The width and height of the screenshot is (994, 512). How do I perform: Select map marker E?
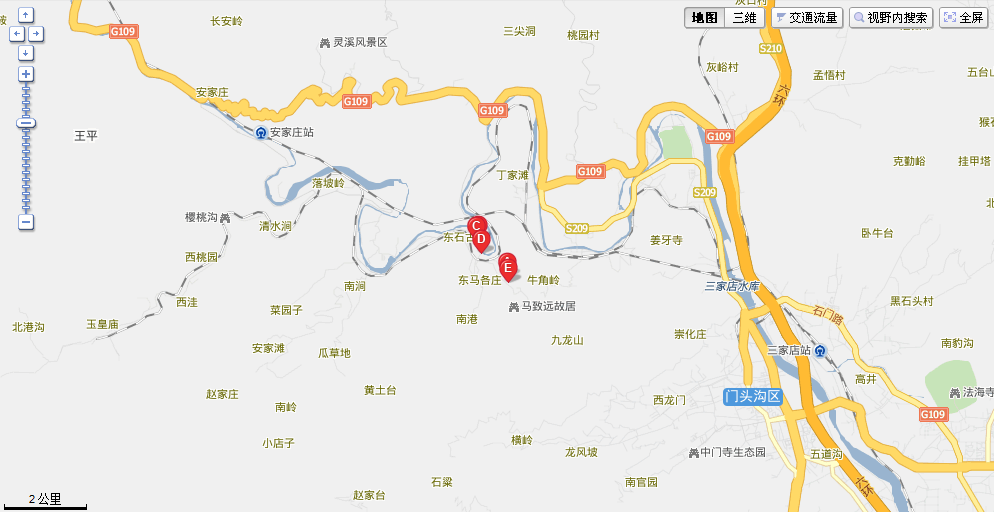pyautogui.click(x=508, y=266)
